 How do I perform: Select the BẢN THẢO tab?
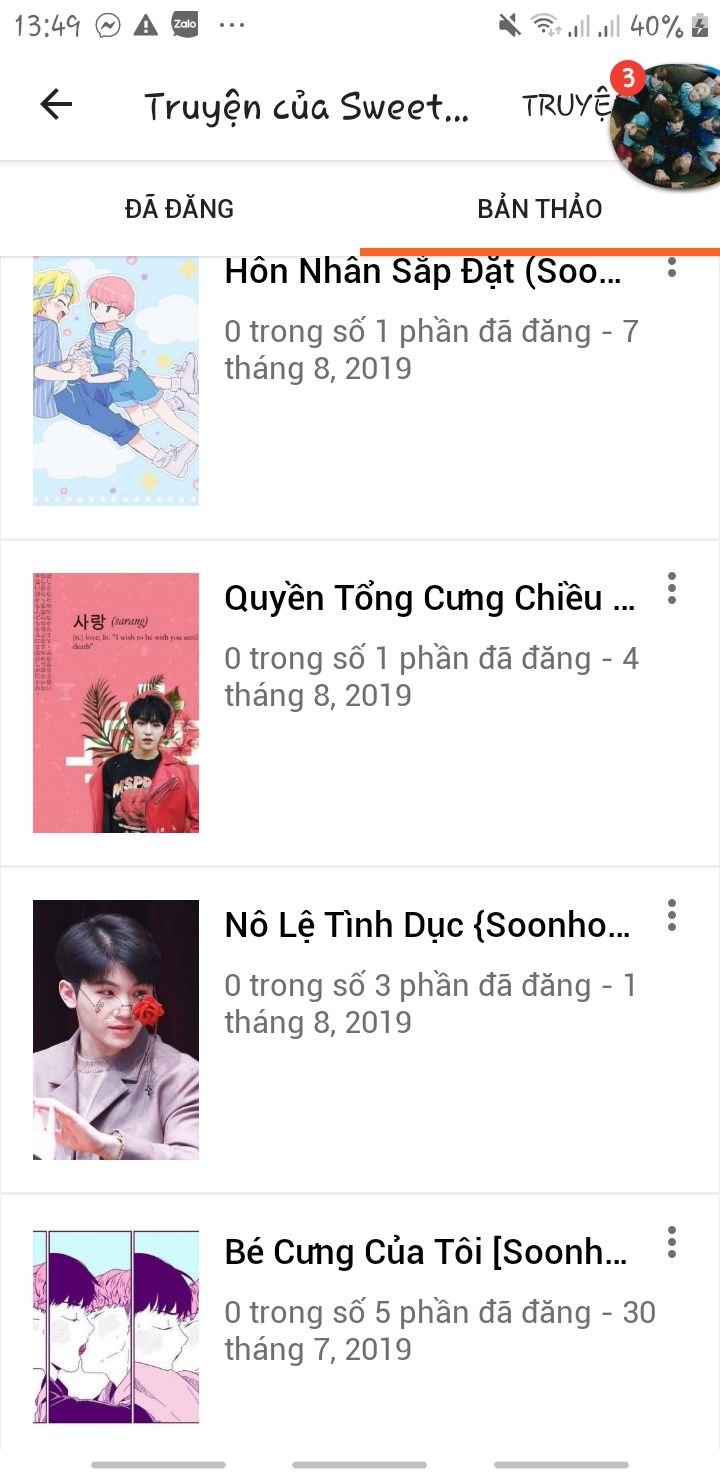pyautogui.click(x=540, y=208)
